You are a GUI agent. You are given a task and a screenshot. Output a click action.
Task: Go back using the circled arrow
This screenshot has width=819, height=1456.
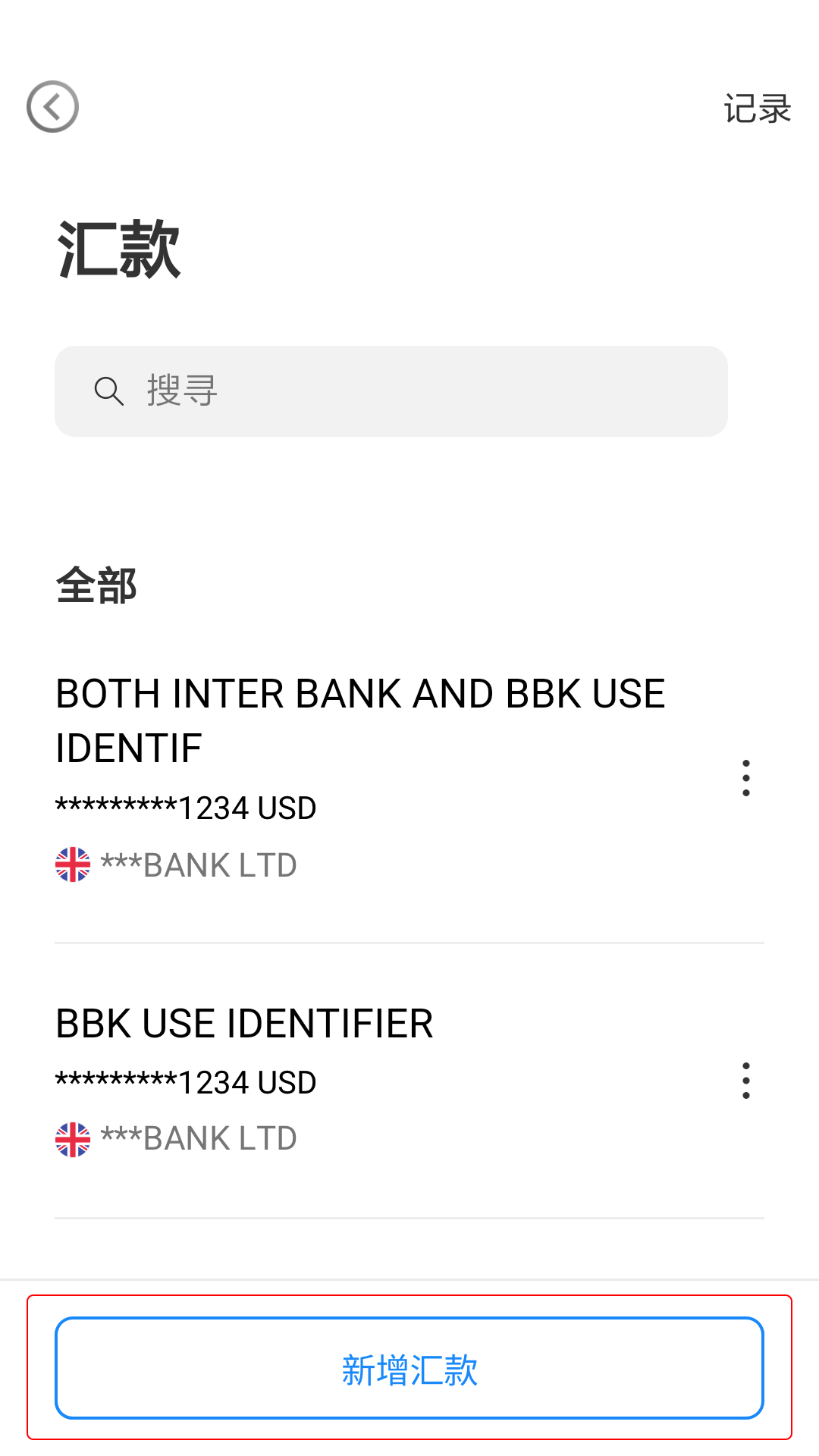click(52, 107)
